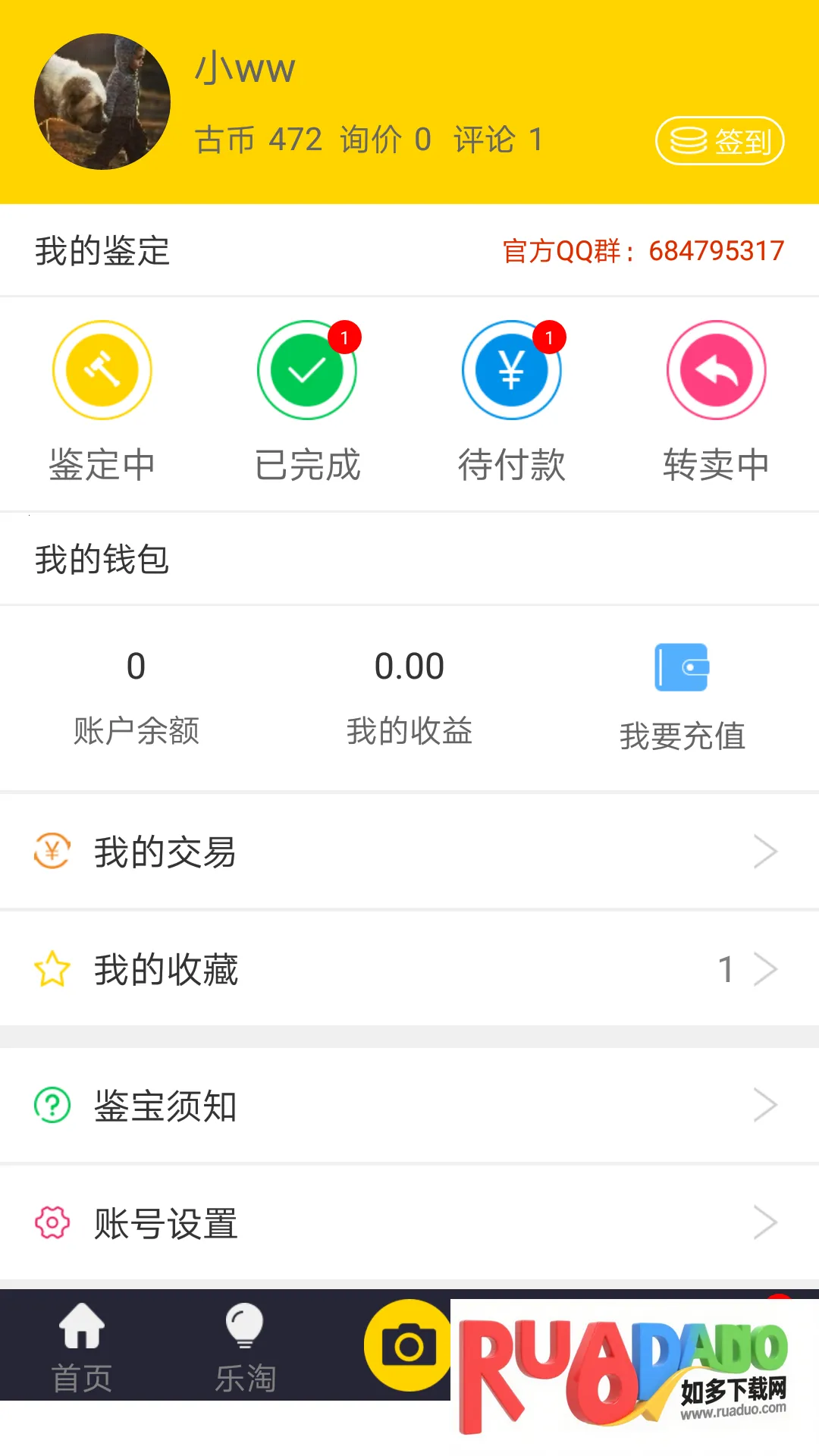View 我的收益 earnings
Image resolution: width=819 pixels, height=1456 pixels.
click(x=409, y=698)
